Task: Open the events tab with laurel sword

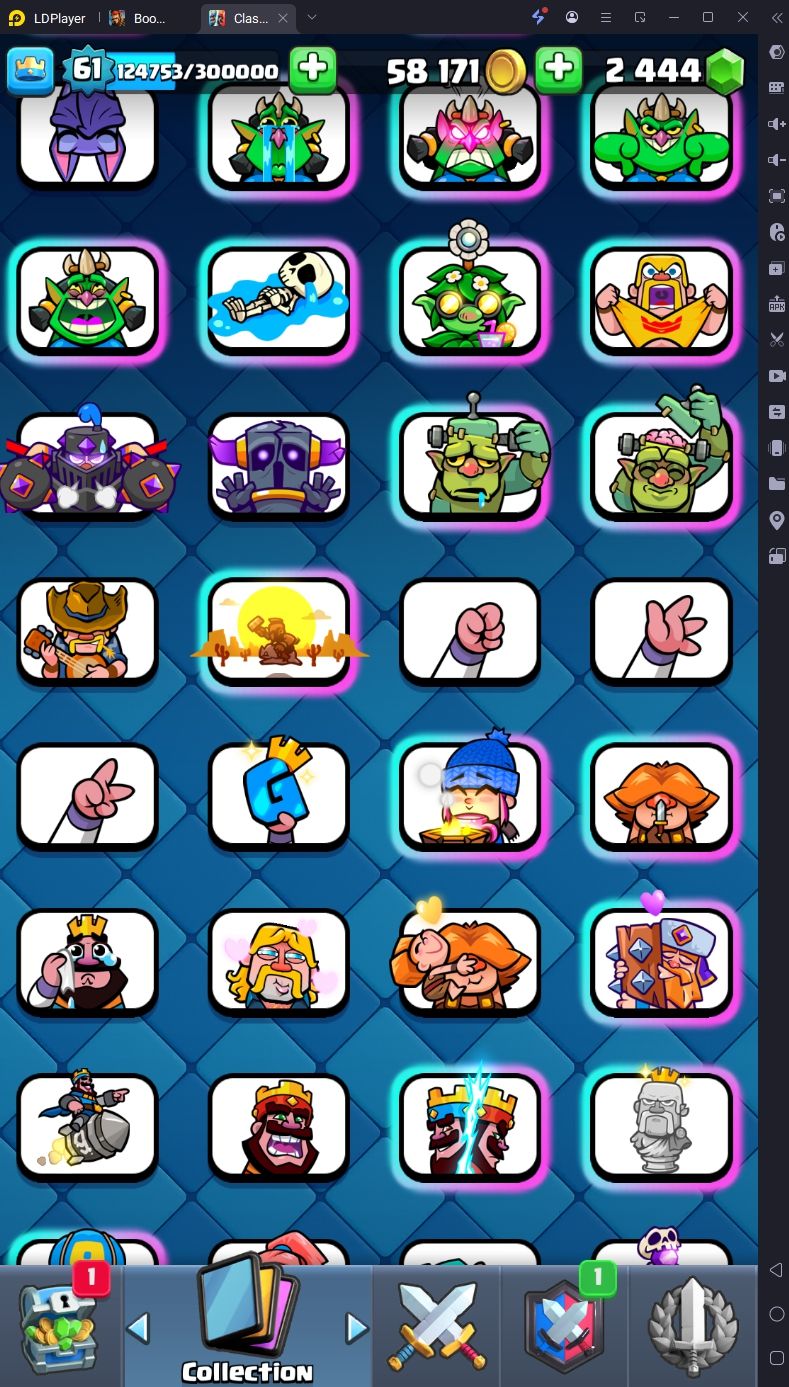Action: click(693, 1325)
